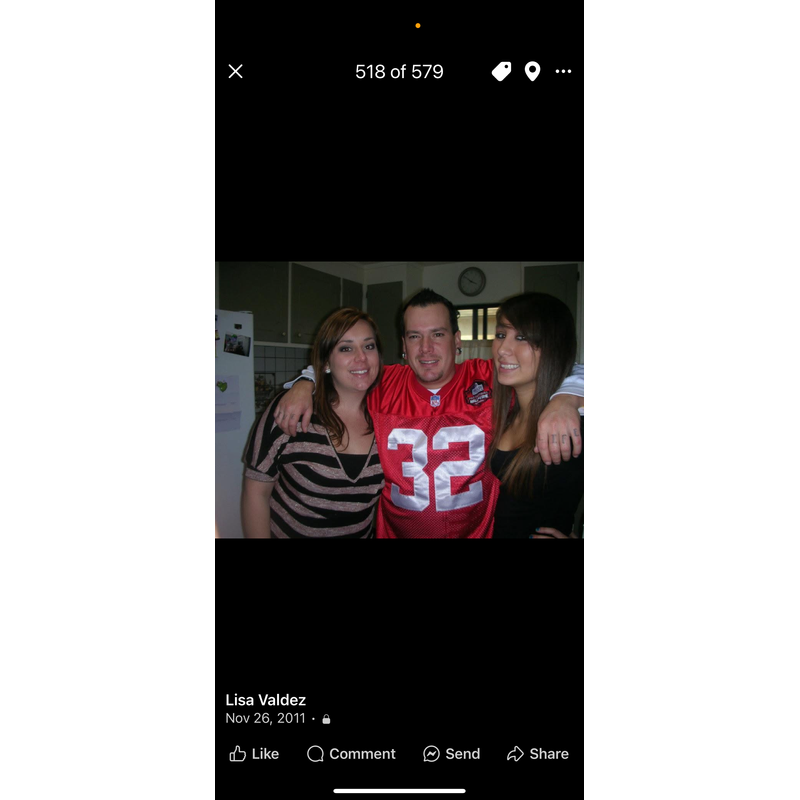Comment on this photo
Screen dimensions: 800x800
pyautogui.click(x=351, y=754)
